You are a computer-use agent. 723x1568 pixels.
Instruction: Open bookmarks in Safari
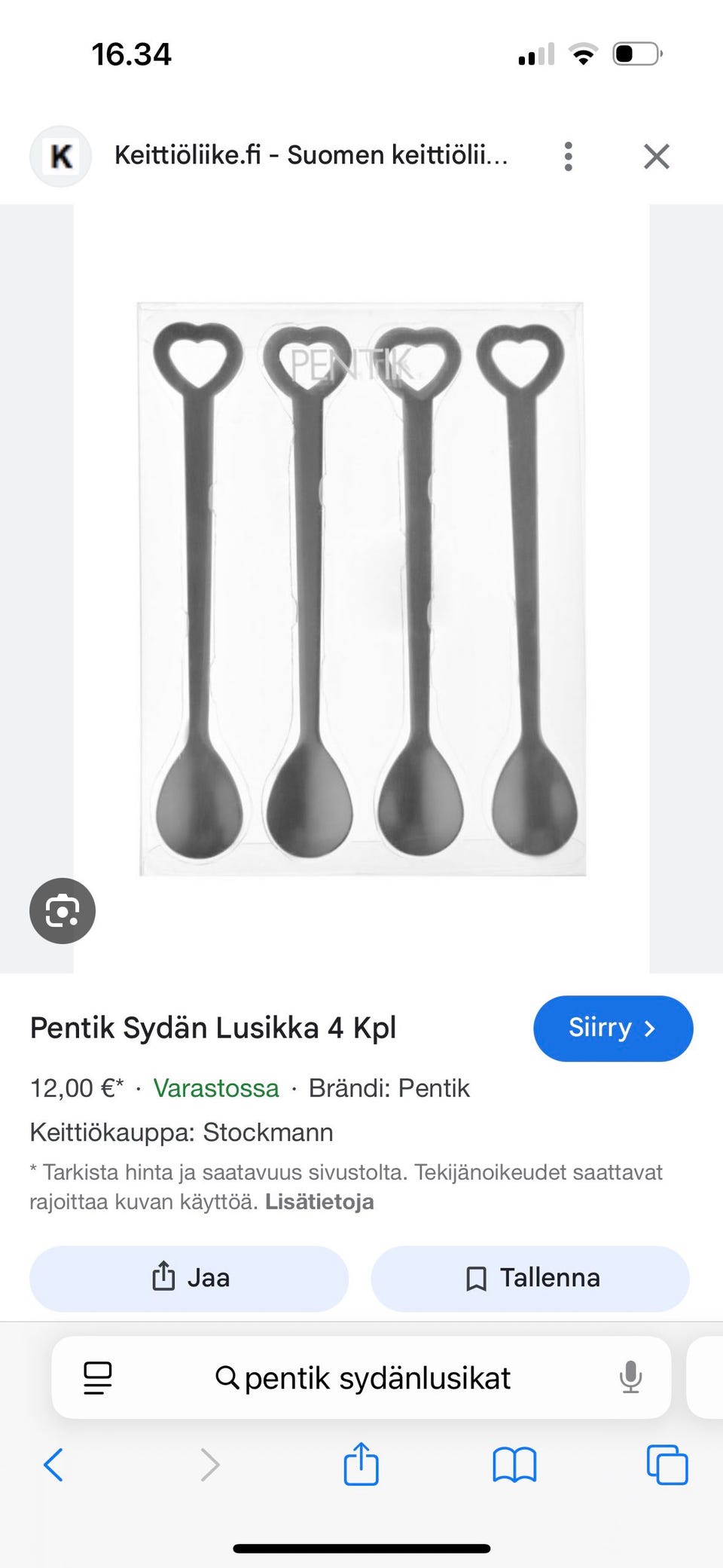pos(514,1465)
